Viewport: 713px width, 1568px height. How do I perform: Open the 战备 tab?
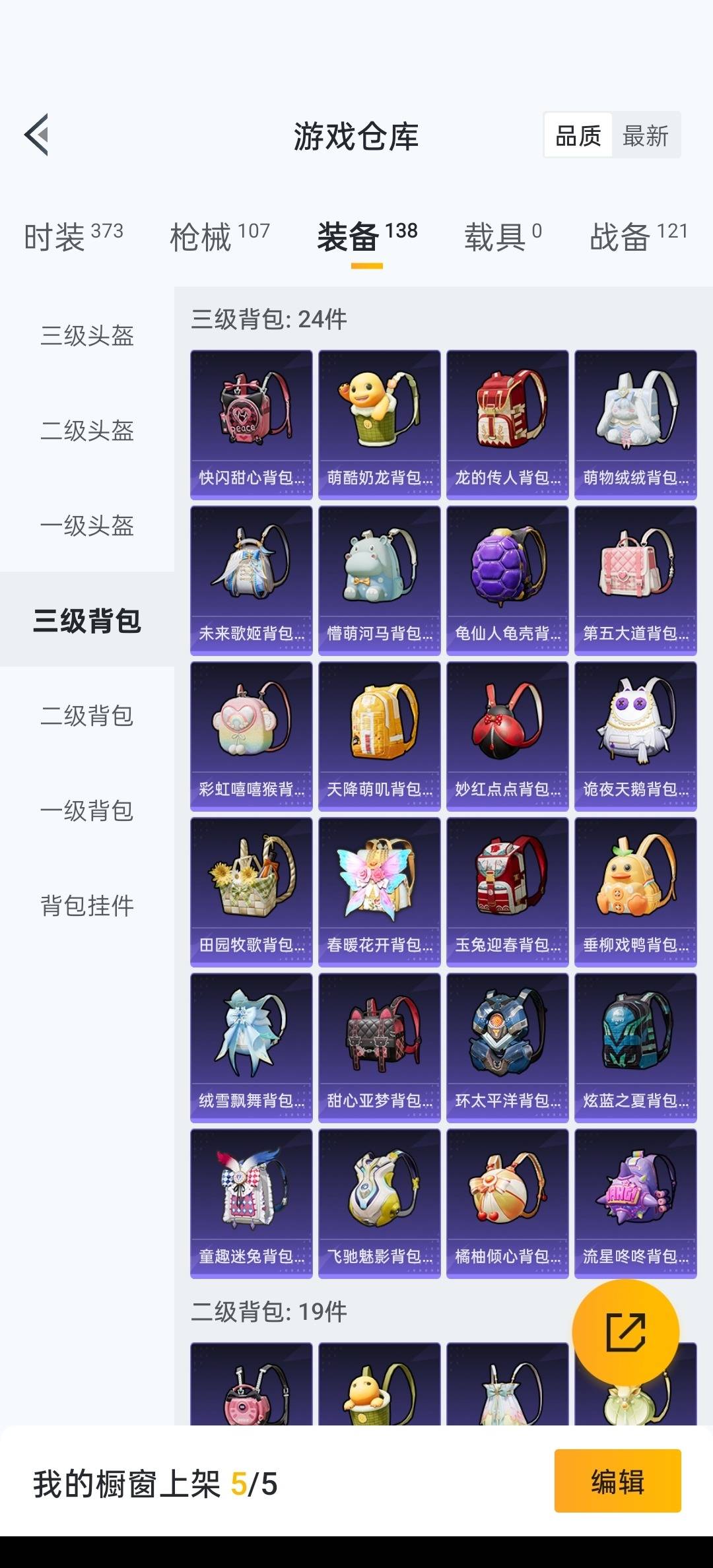point(639,236)
